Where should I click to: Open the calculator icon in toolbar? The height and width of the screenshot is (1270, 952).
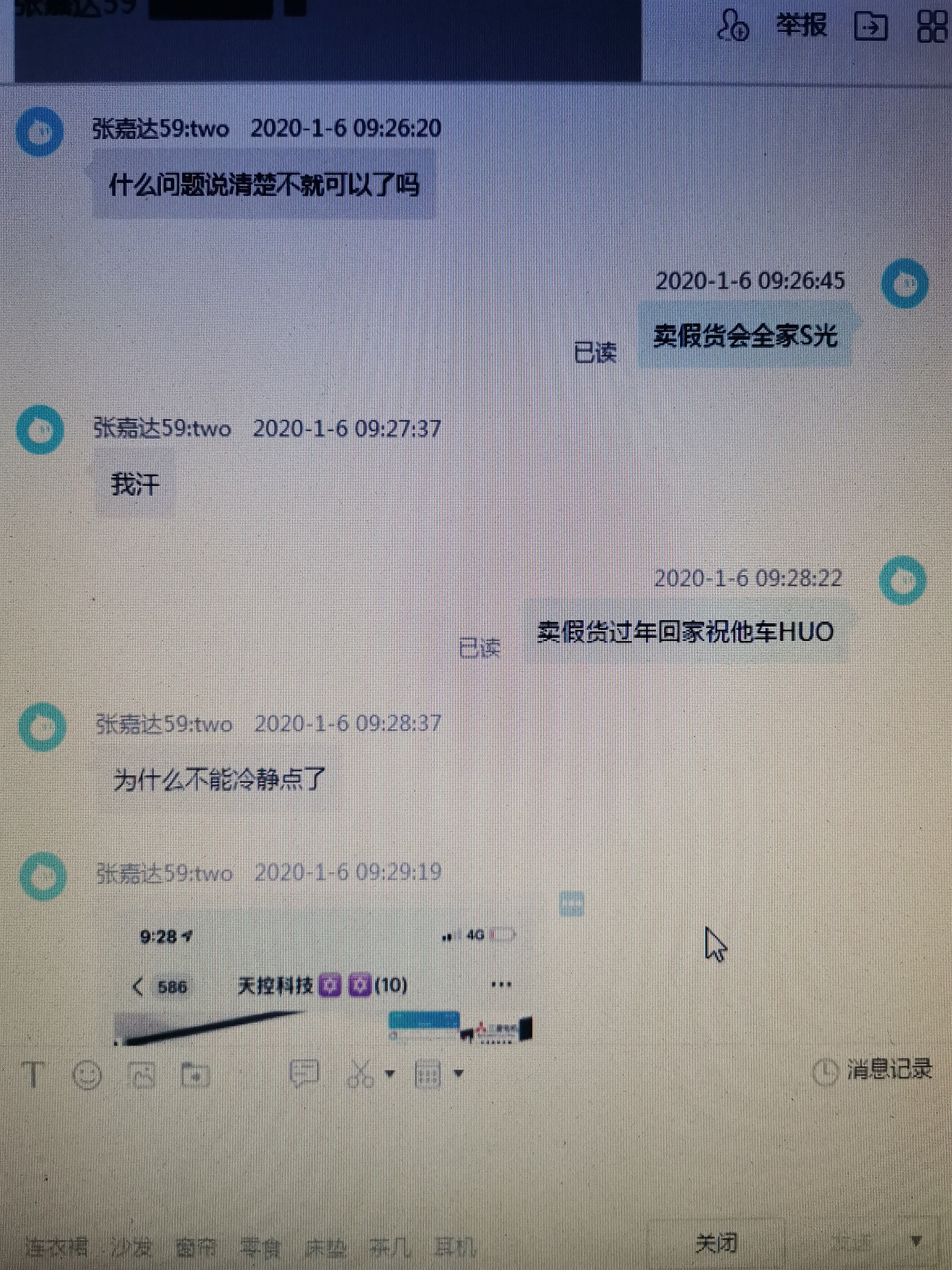(x=428, y=1074)
